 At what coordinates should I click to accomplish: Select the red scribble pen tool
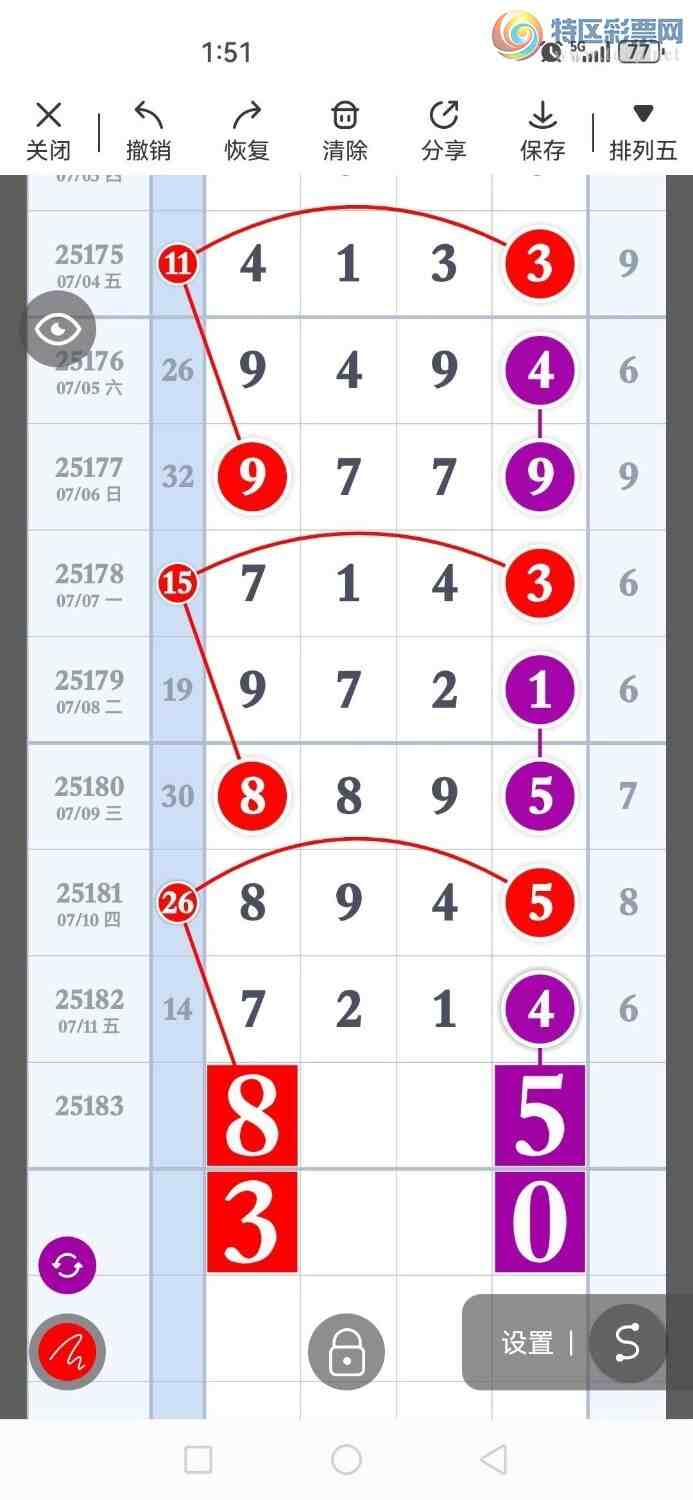pos(66,1352)
